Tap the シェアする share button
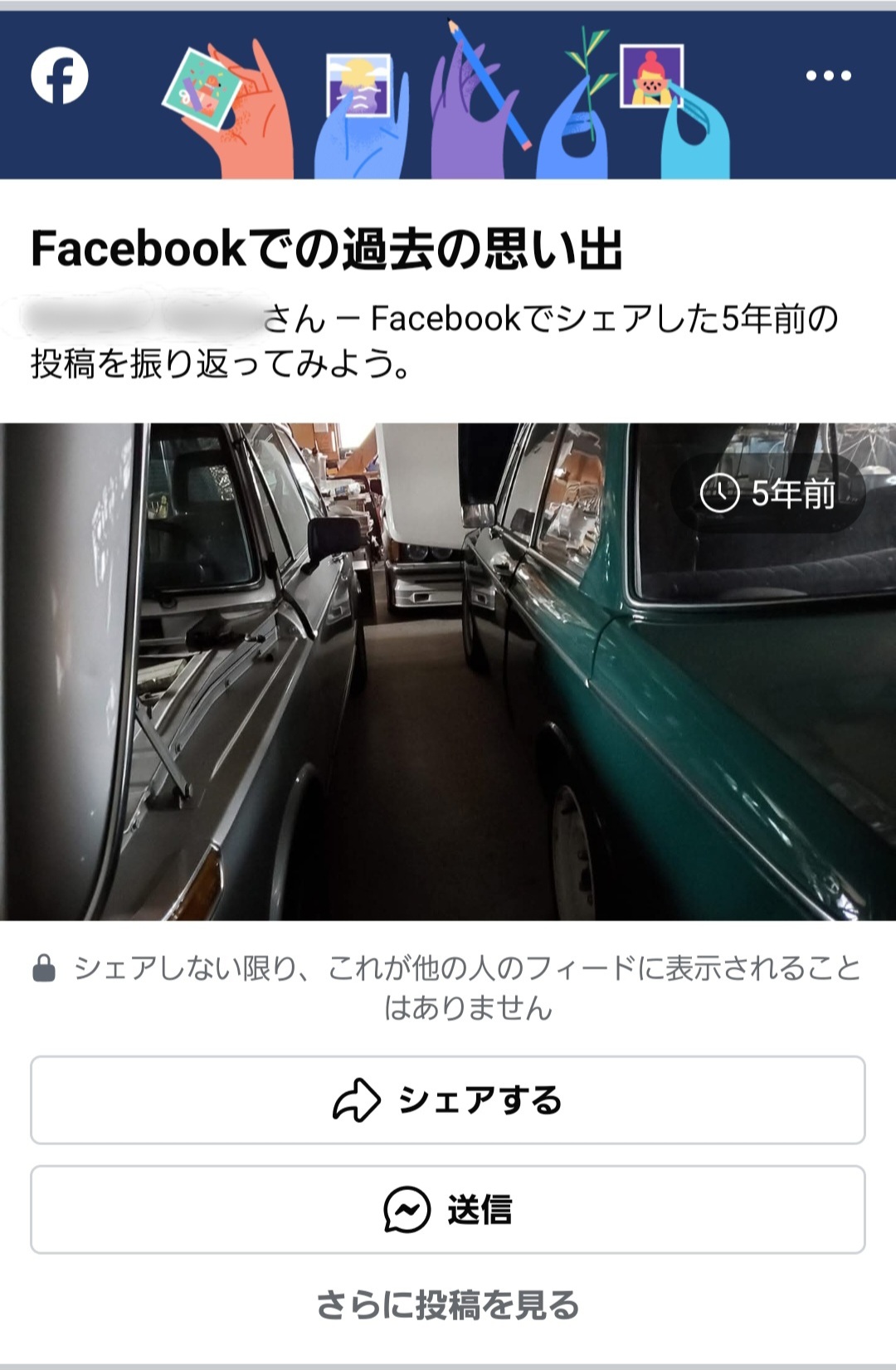This screenshot has width=896, height=1370. click(x=448, y=1100)
